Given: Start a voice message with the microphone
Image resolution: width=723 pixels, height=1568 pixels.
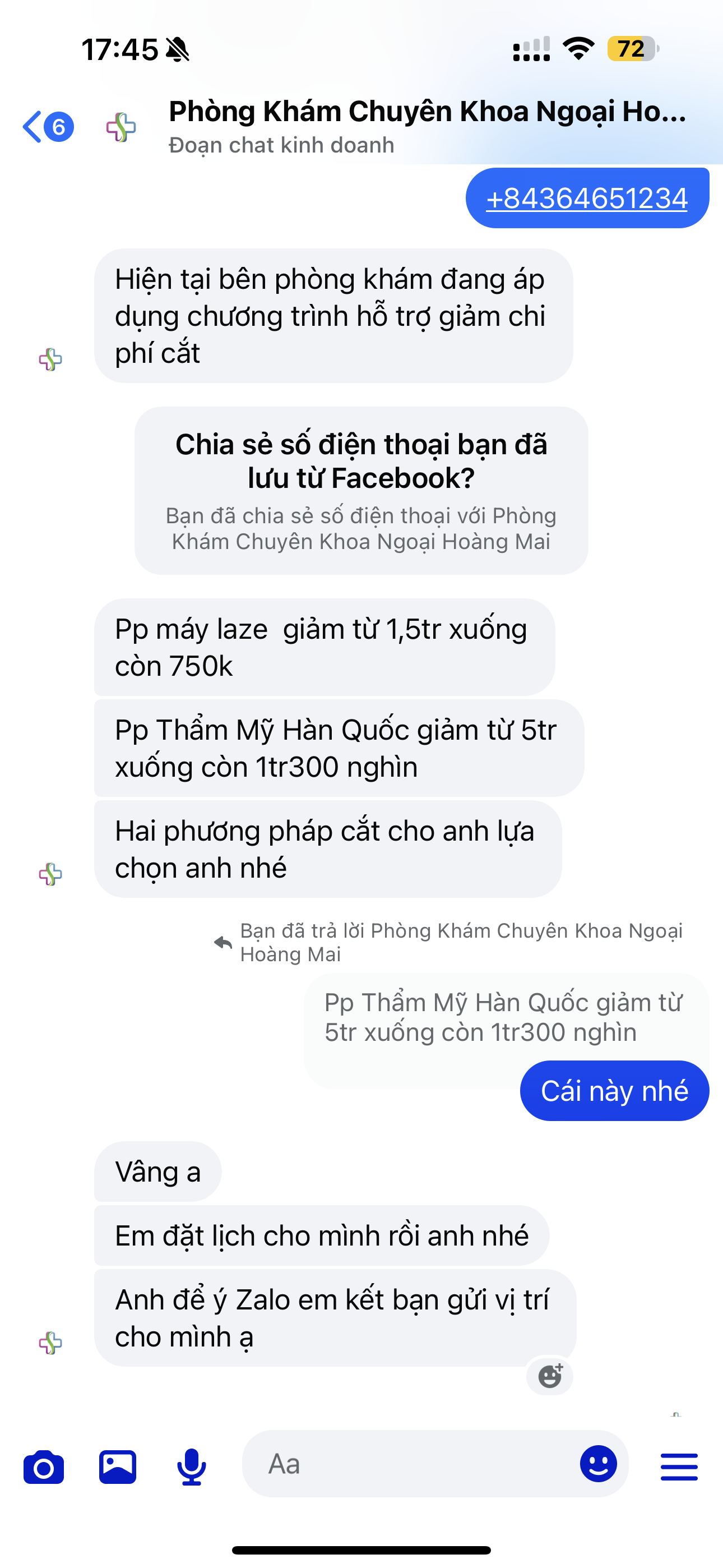Looking at the screenshot, I should point(191,1467).
